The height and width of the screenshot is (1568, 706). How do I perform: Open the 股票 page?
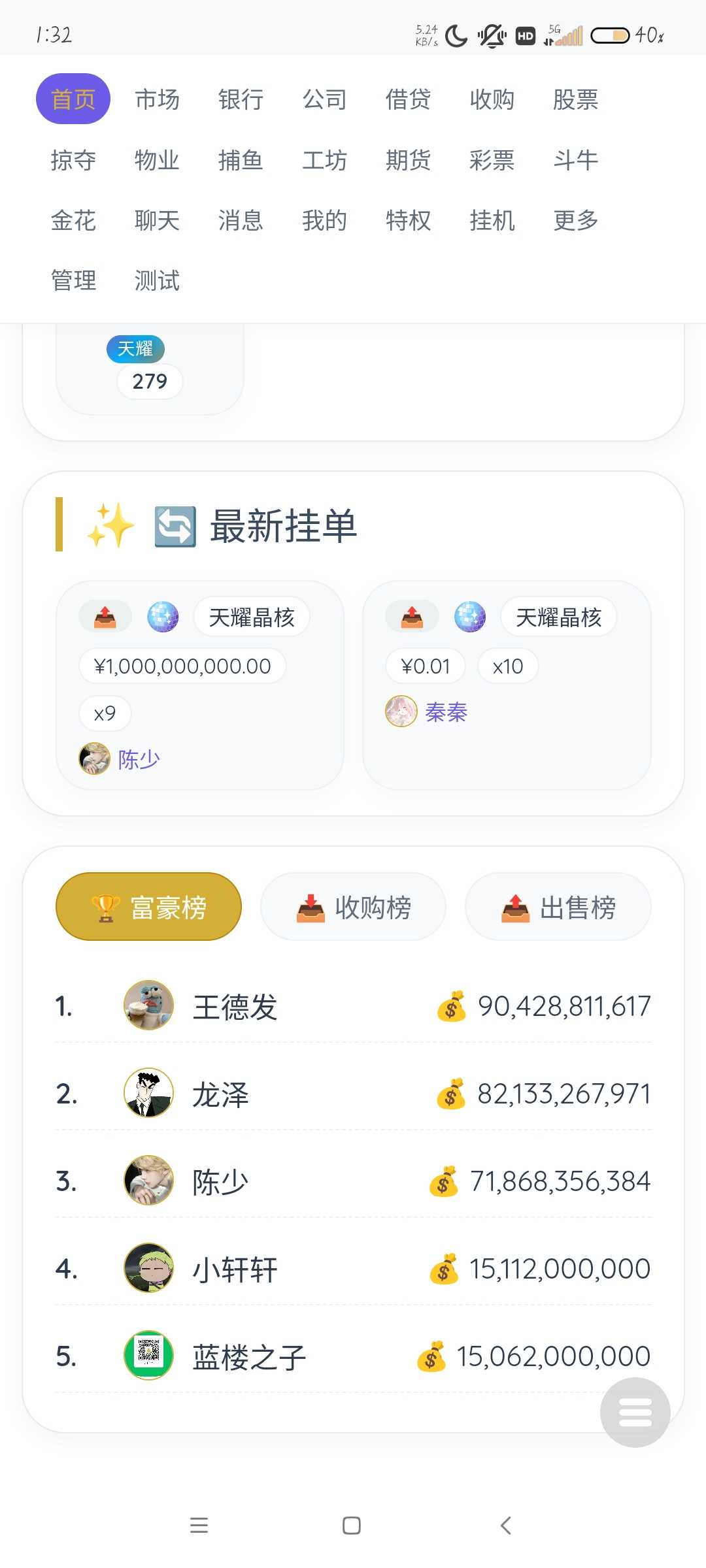point(575,99)
